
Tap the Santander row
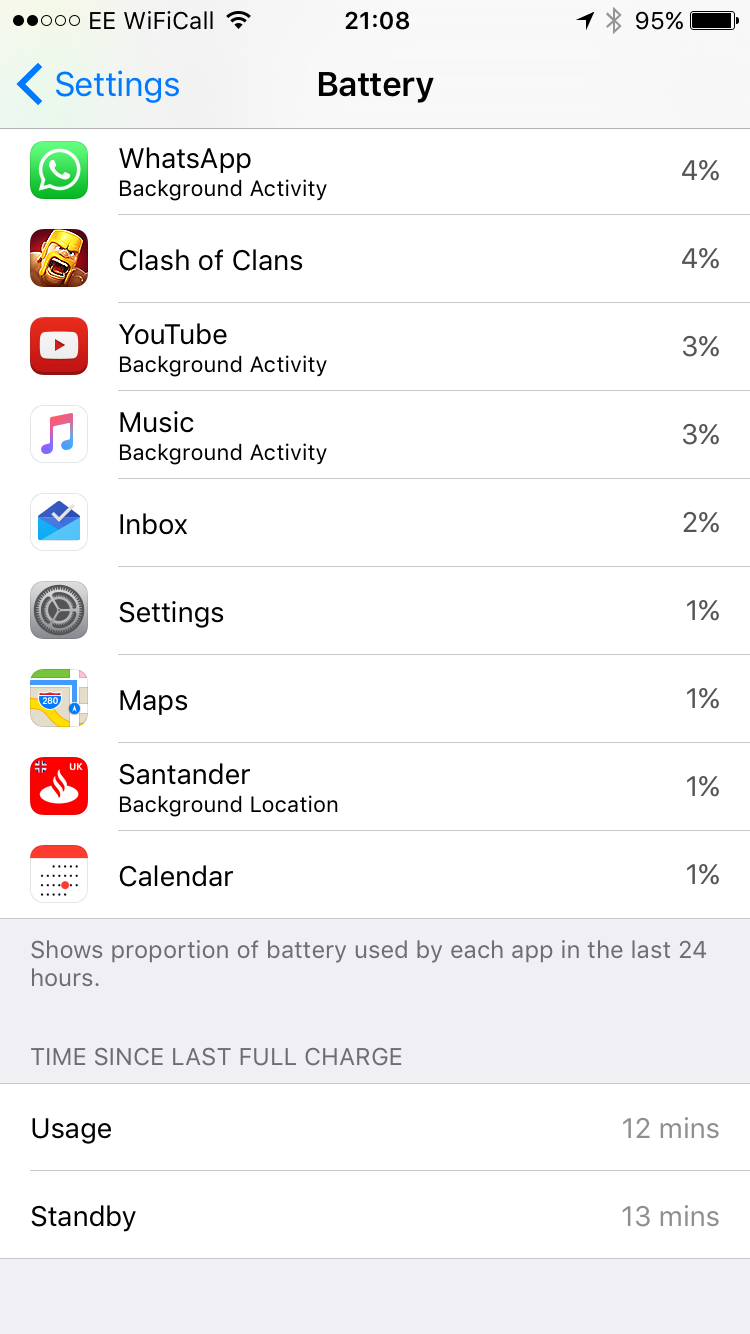coord(375,787)
